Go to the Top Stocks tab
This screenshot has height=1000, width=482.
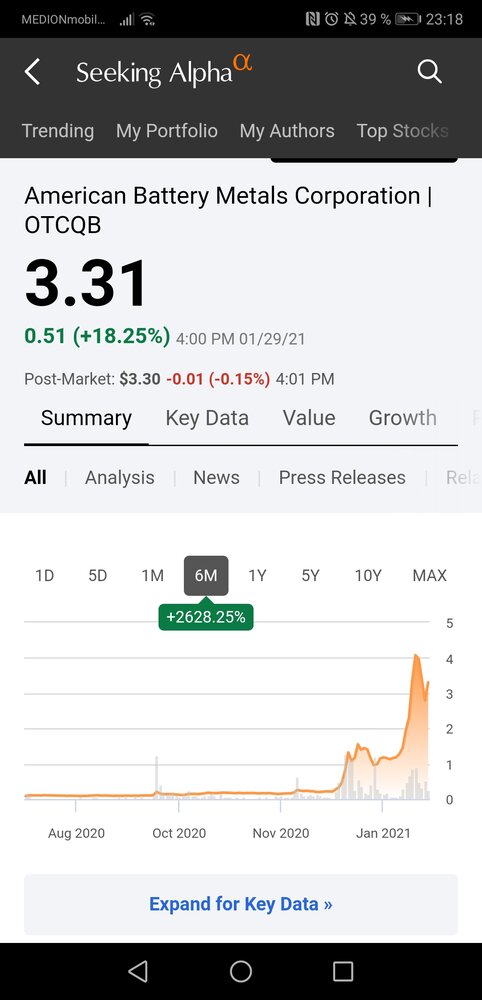point(402,131)
